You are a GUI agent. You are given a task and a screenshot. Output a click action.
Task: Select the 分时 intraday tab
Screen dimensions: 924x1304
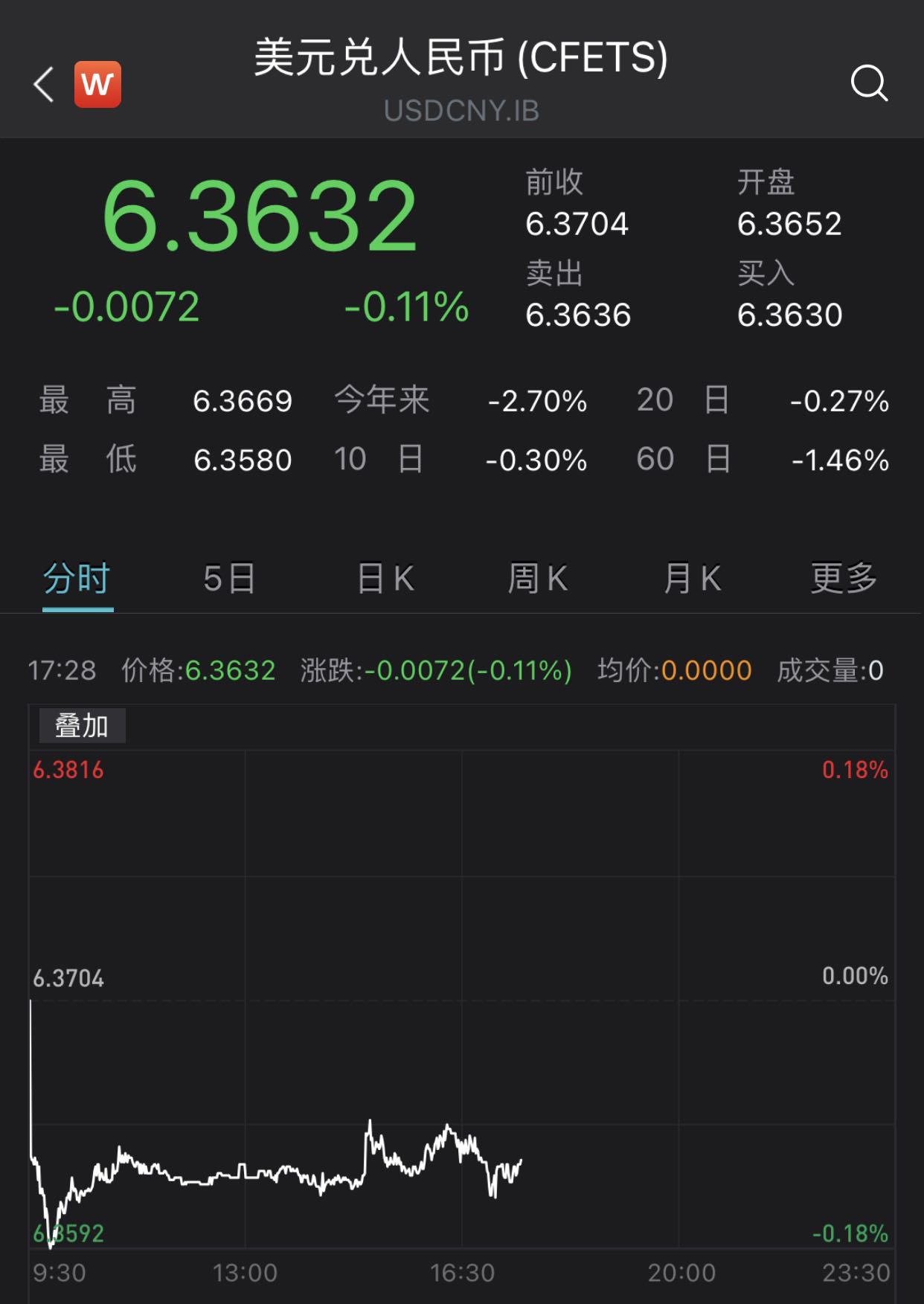point(77,579)
